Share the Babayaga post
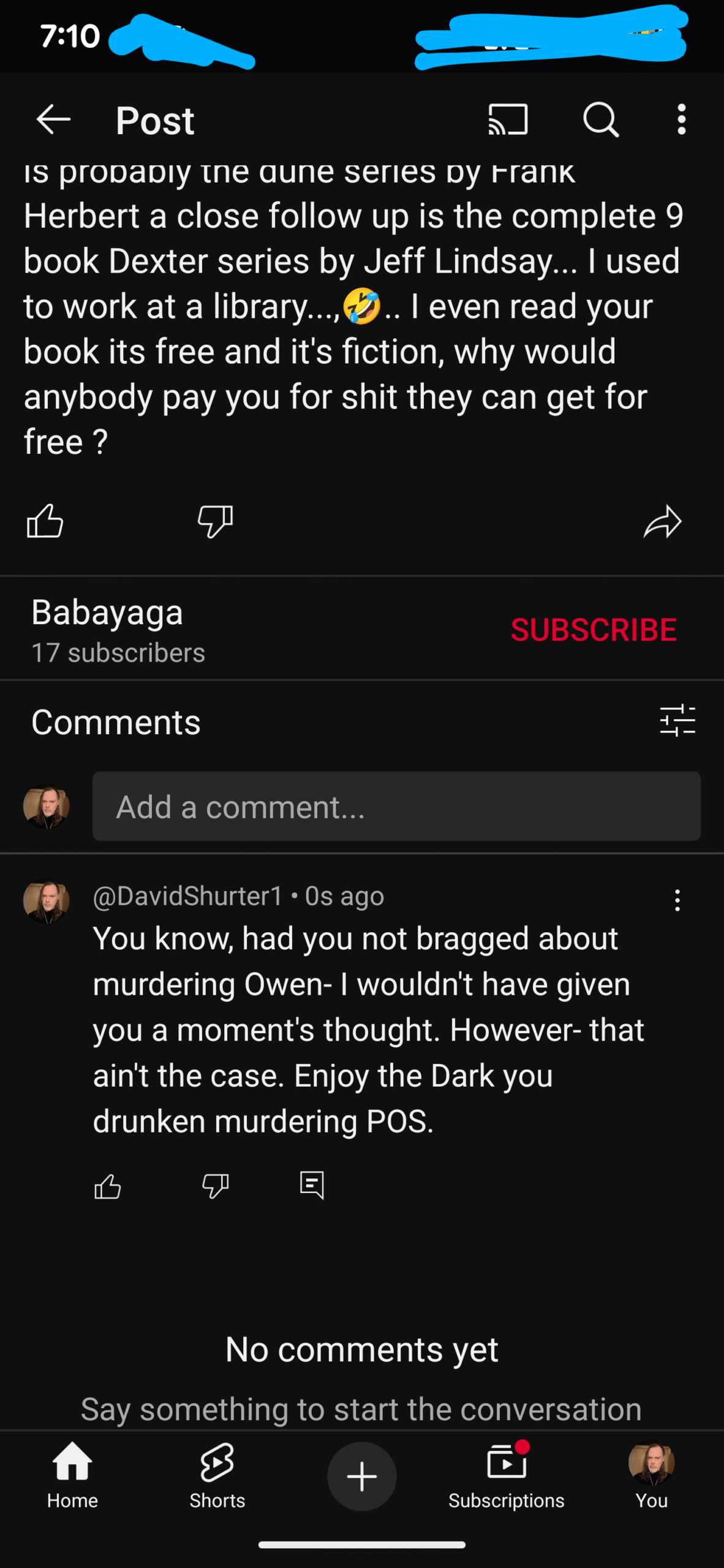 click(x=662, y=521)
